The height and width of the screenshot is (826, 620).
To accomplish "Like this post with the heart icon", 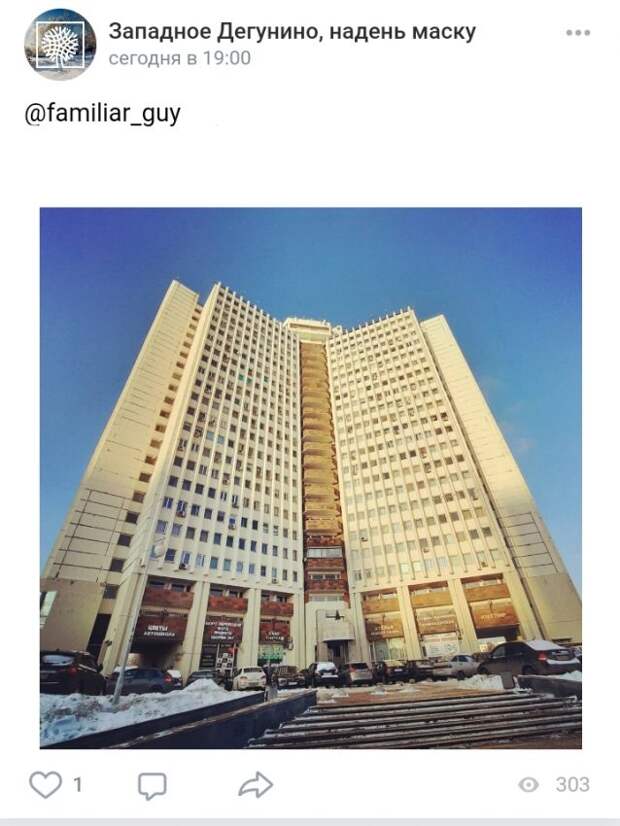I will point(45,785).
